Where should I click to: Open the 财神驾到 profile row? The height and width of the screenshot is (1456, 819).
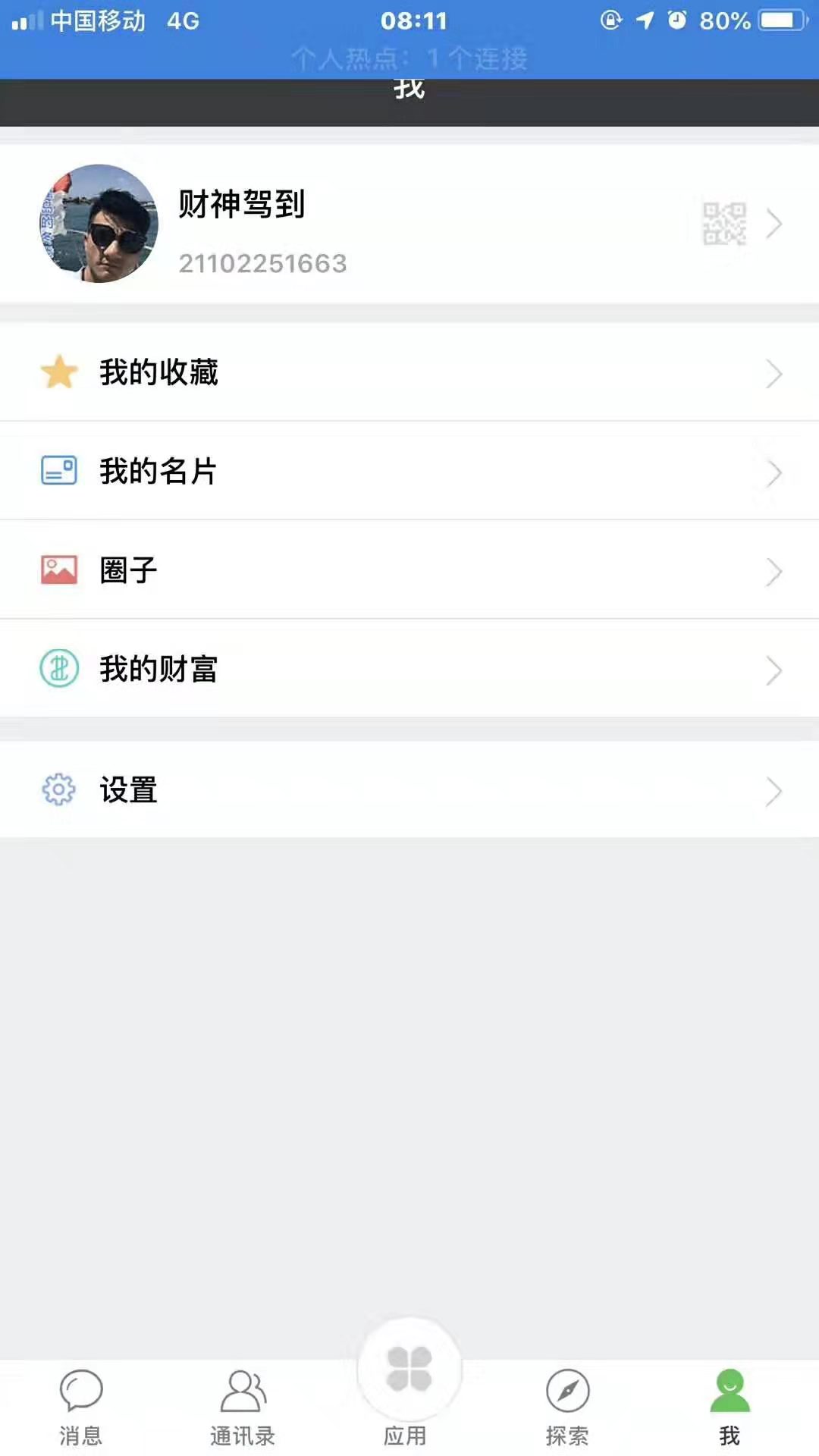coord(409,224)
